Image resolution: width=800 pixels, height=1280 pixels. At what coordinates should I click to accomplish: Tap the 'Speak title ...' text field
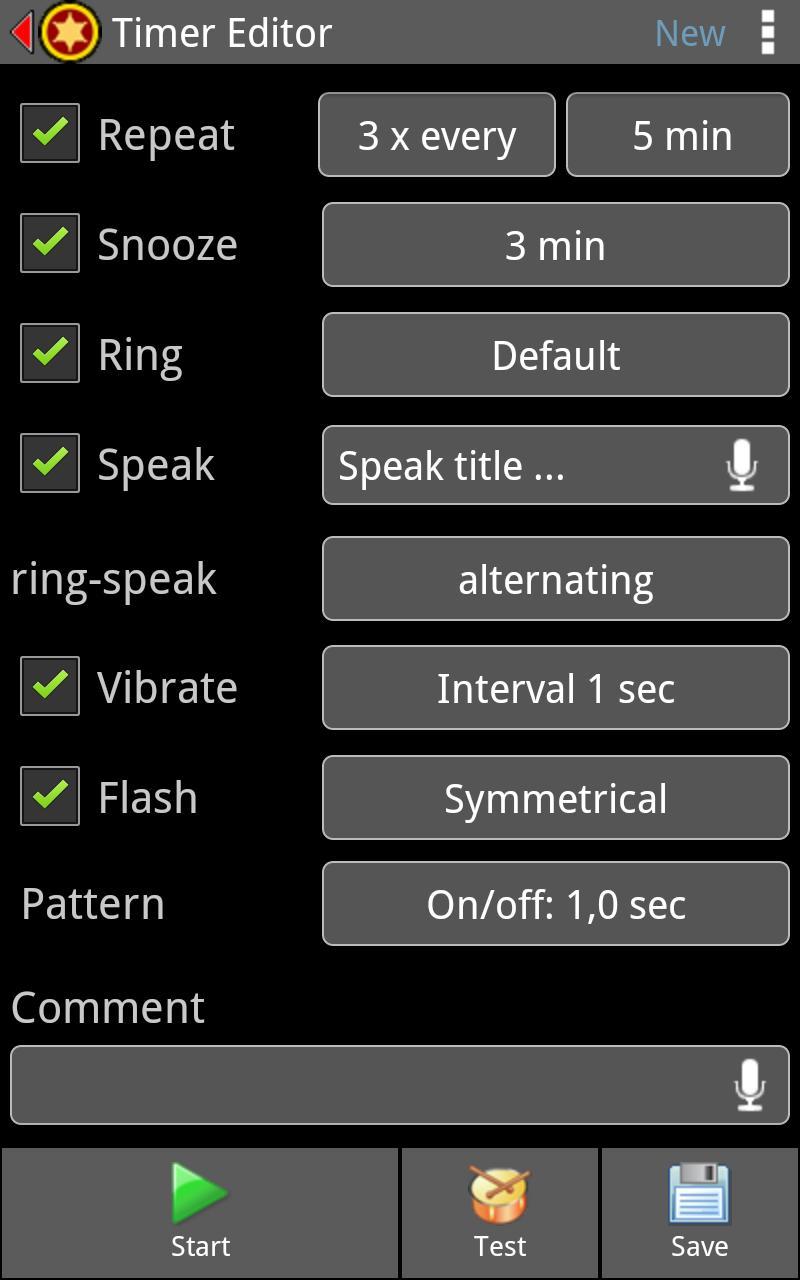(x=520, y=465)
